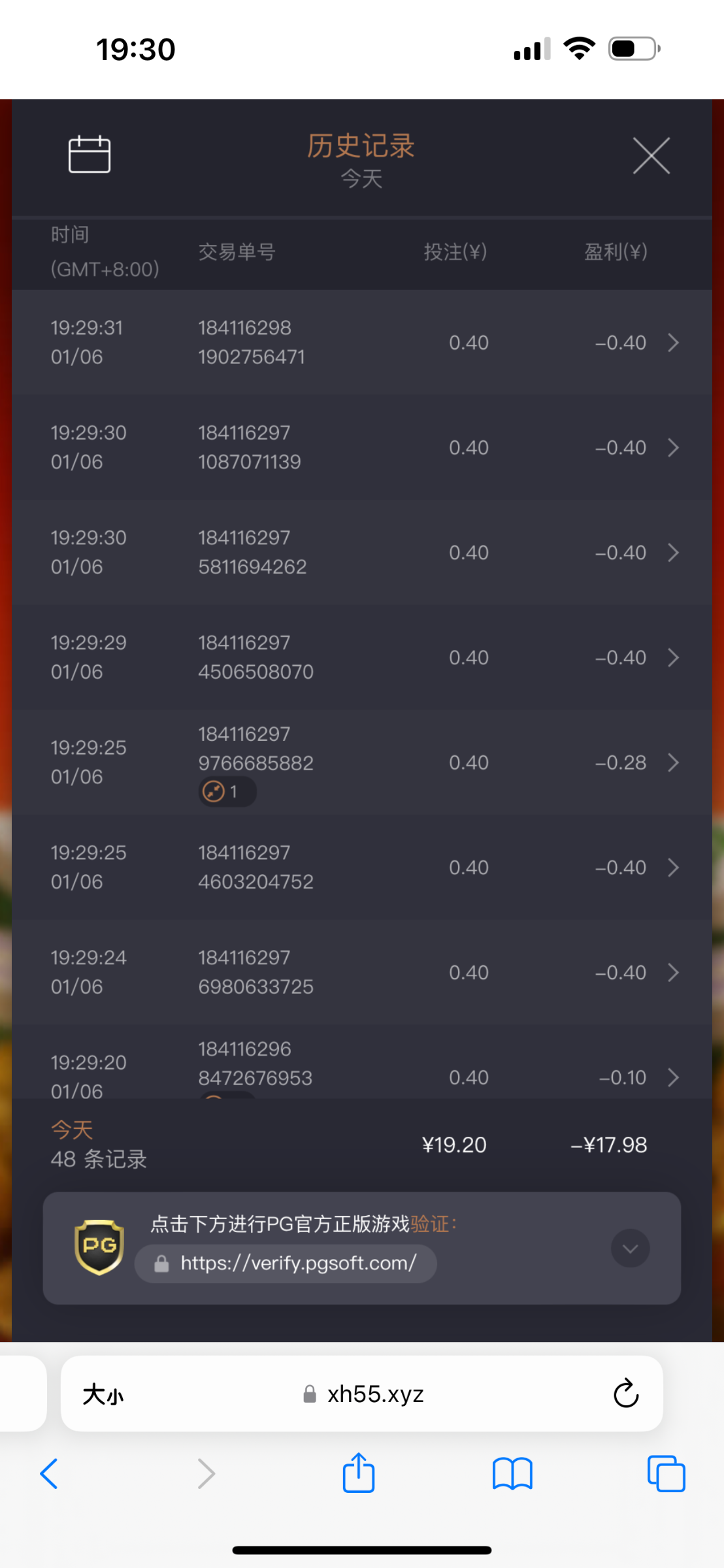Open the verify.pgsoft.com verification link

pyautogui.click(x=286, y=1264)
